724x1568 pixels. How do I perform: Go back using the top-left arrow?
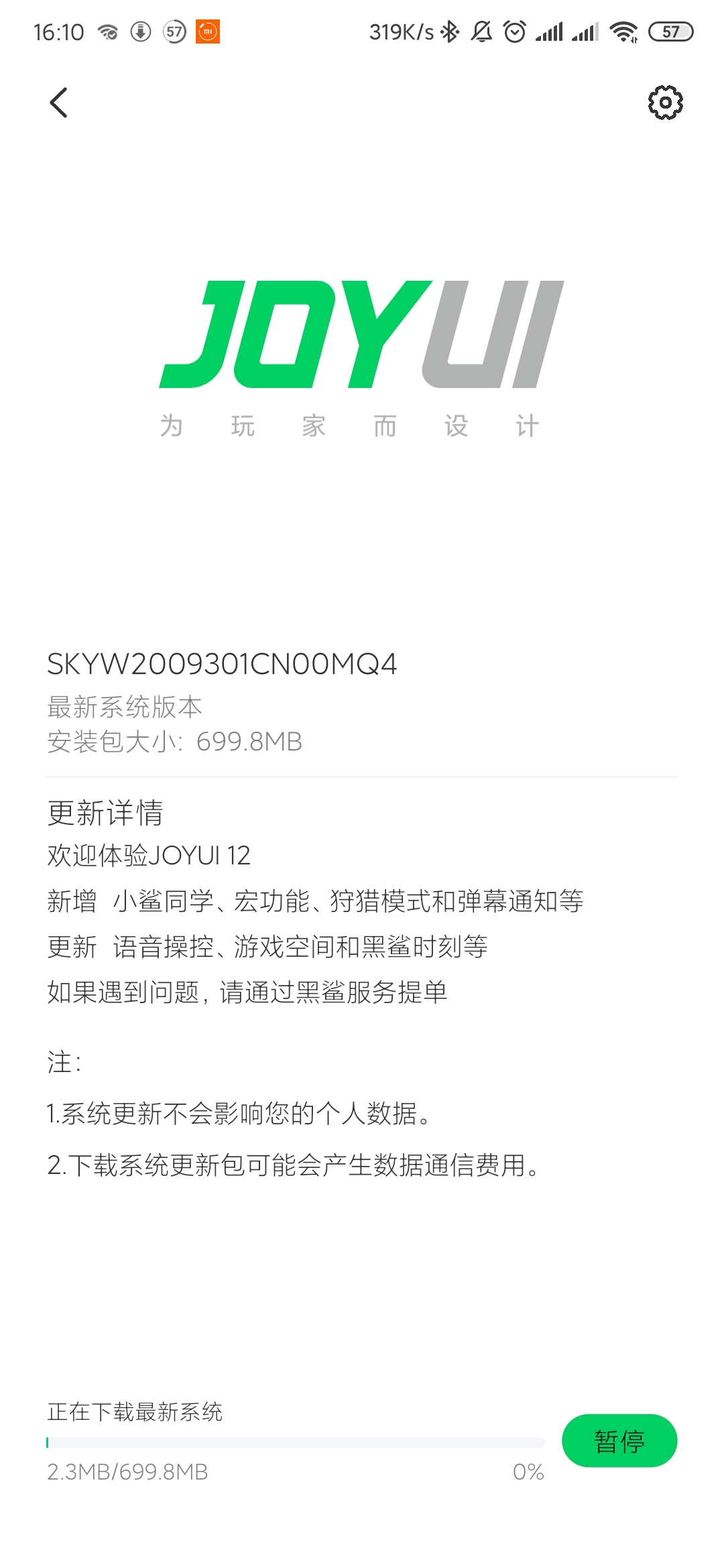point(59,103)
